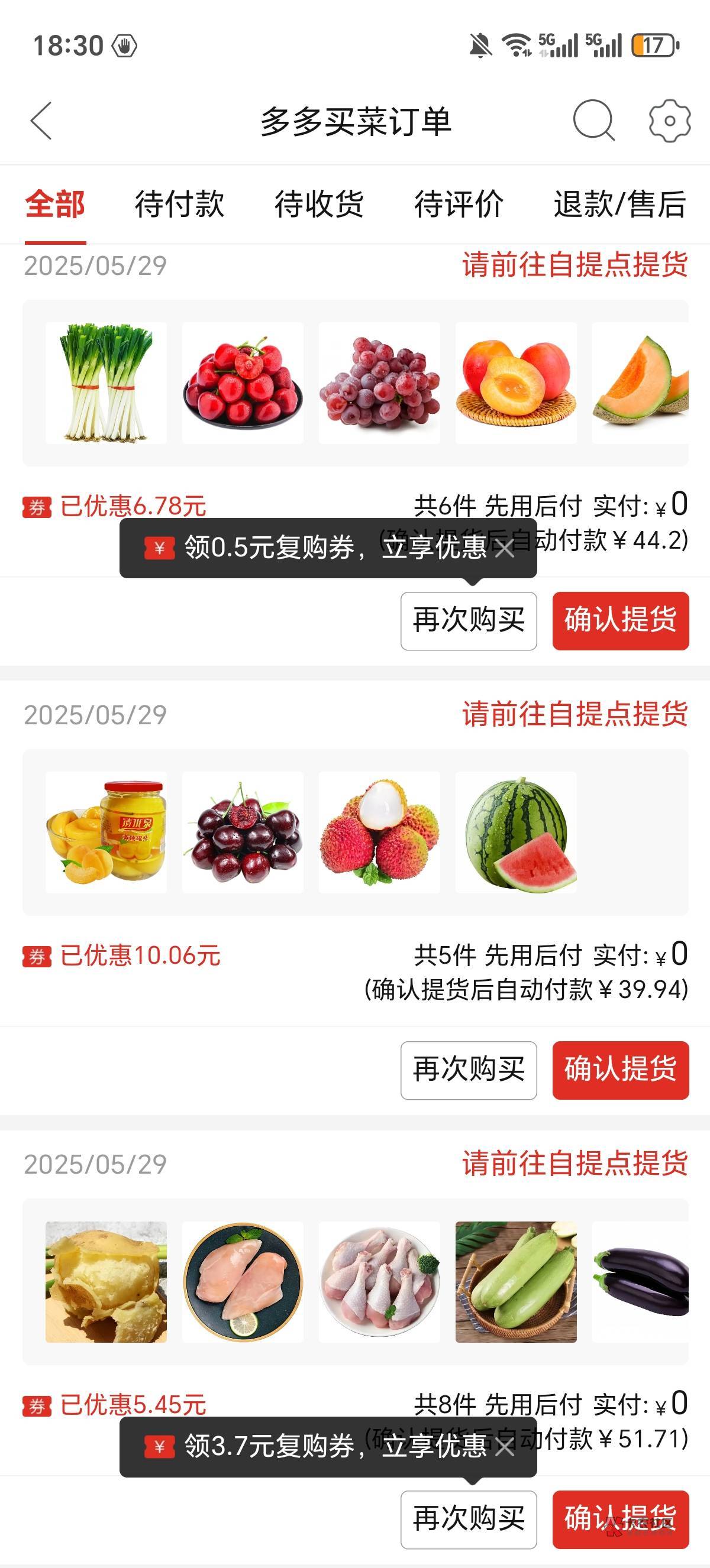Open the order search icon

point(593,121)
